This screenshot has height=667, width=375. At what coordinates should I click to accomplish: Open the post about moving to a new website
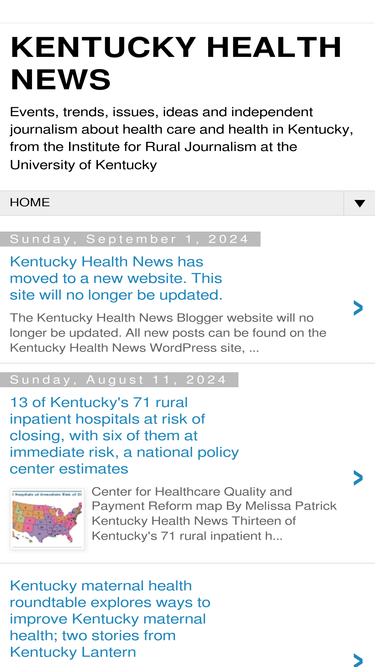(116, 278)
